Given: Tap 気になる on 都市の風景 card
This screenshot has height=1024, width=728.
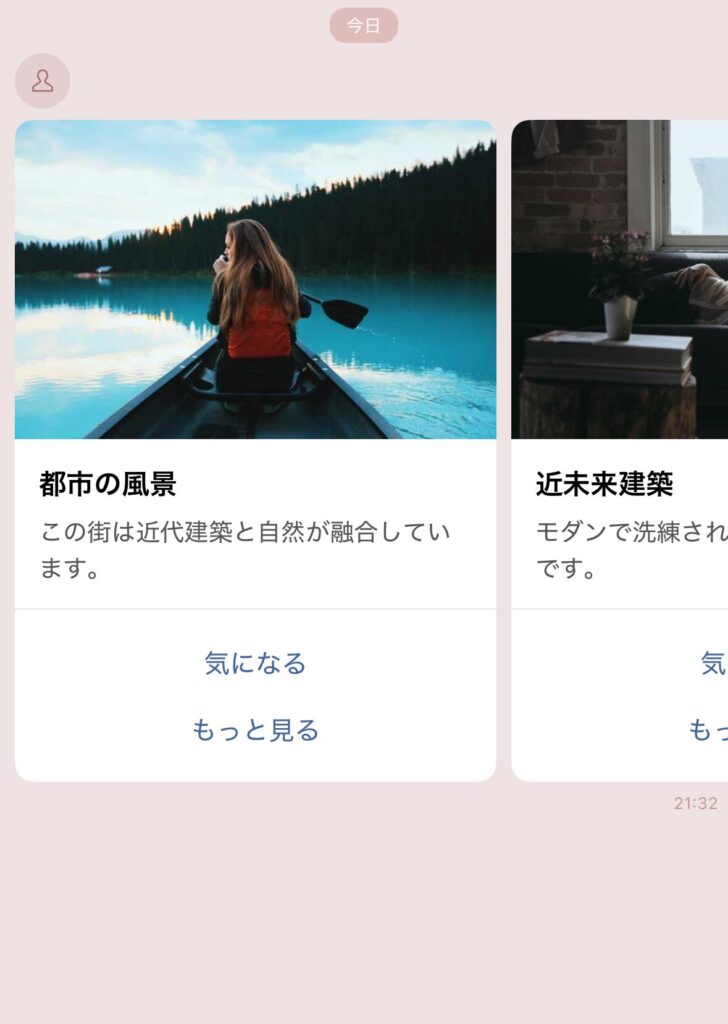Looking at the screenshot, I should [255, 663].
